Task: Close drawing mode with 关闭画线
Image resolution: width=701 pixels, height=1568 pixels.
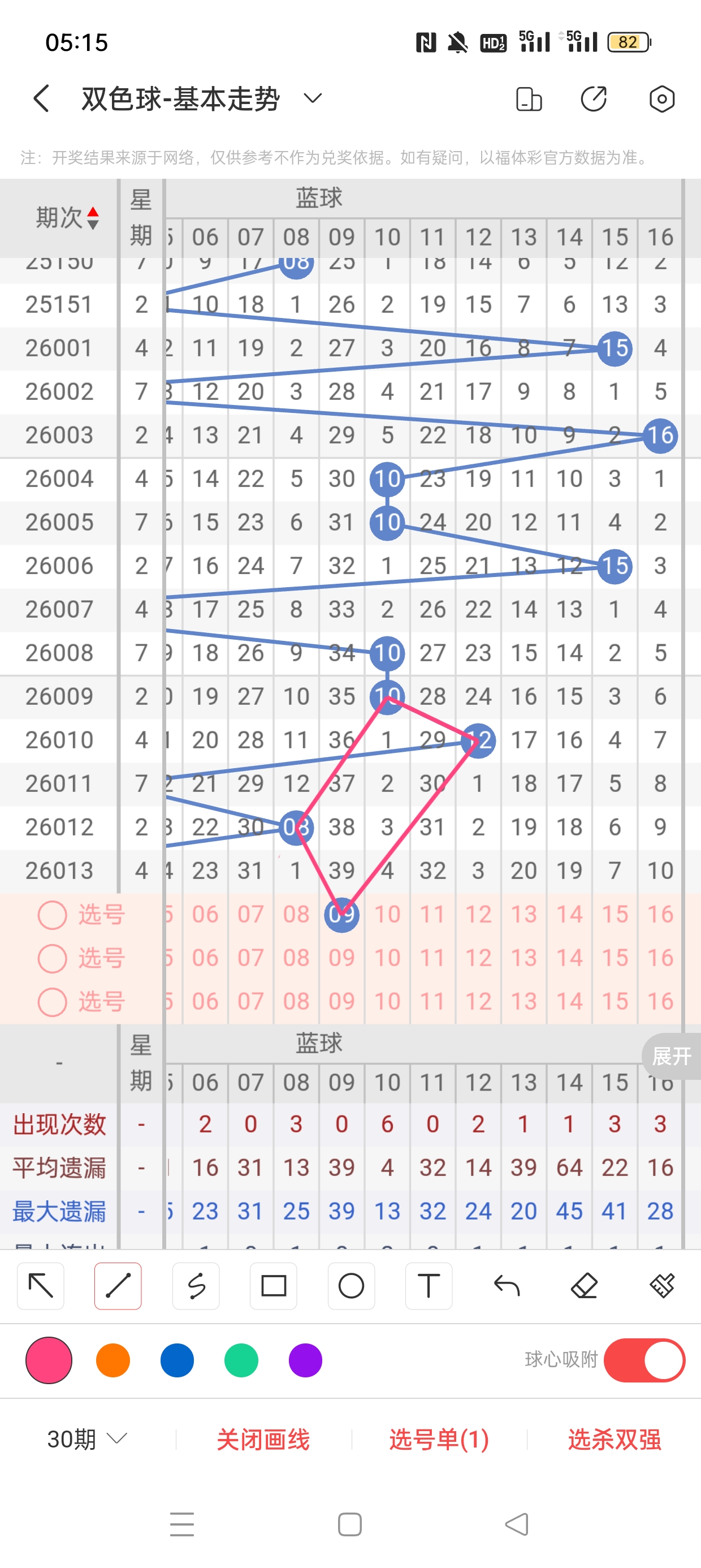Action: point(263,1440)
